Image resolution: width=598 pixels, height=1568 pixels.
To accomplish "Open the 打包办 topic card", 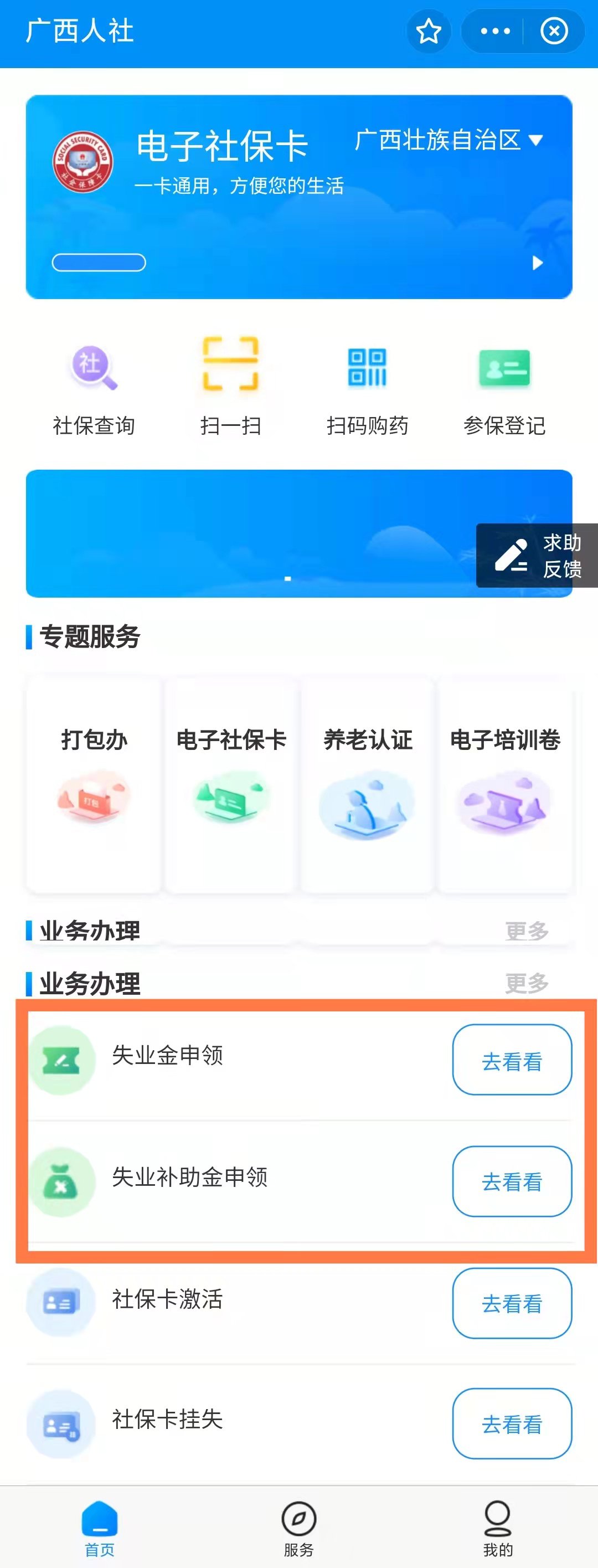I will 94,782.
